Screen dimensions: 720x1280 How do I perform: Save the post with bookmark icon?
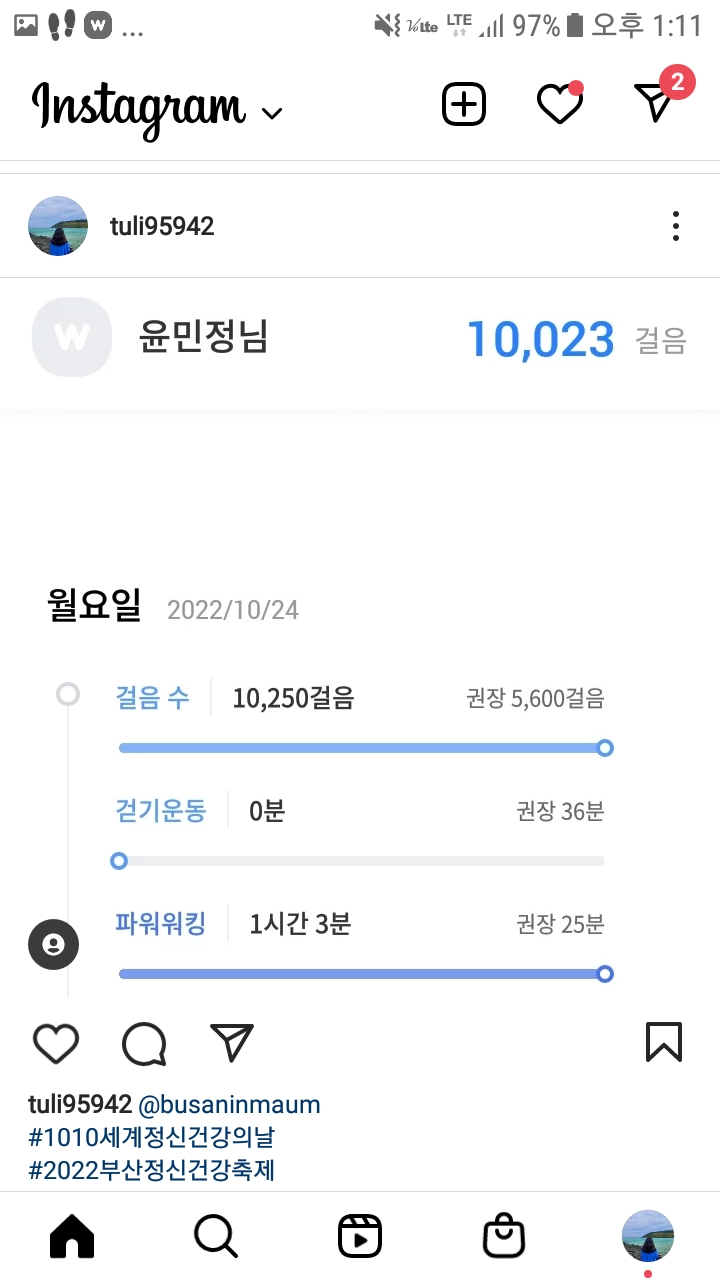pos(664,1042)
